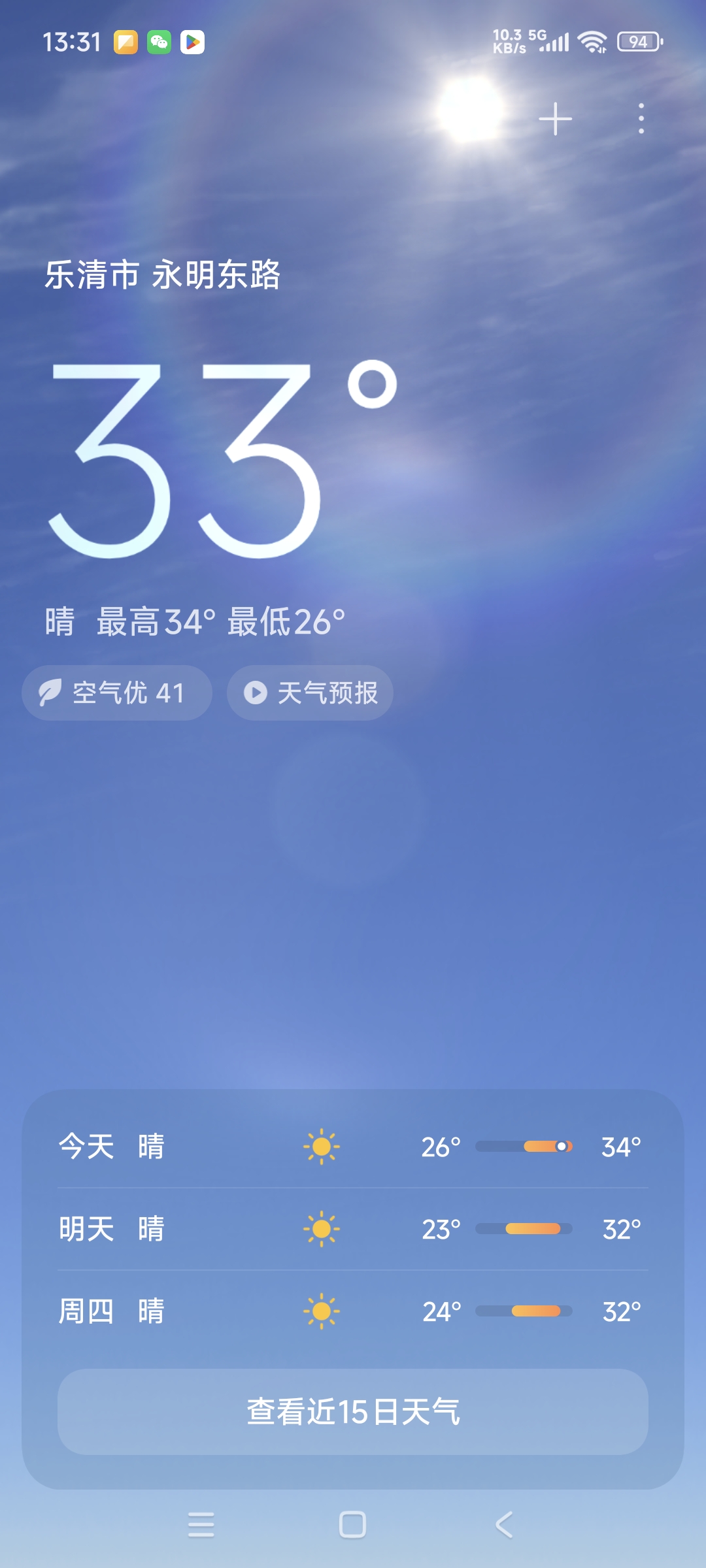The image size is (706, 1568).
Task: Add a new city with the plus icon
Action: (555, 119)
